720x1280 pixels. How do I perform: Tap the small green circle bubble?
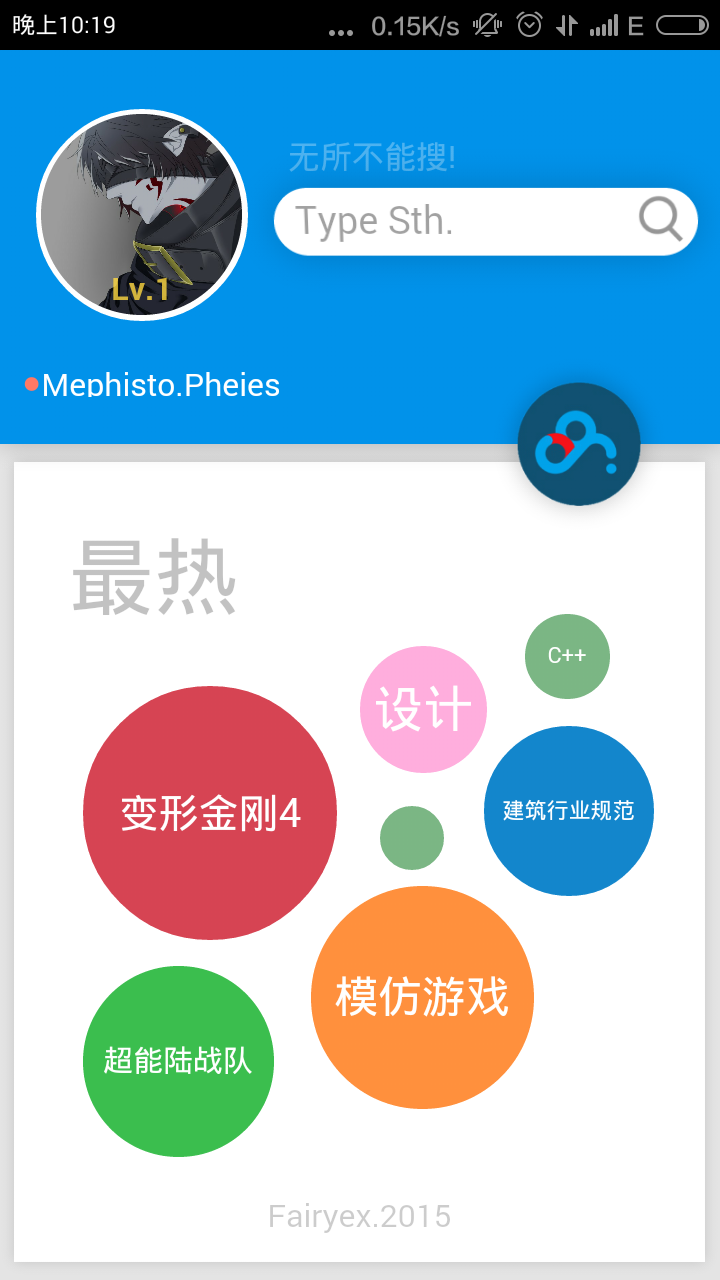(410, 837)
